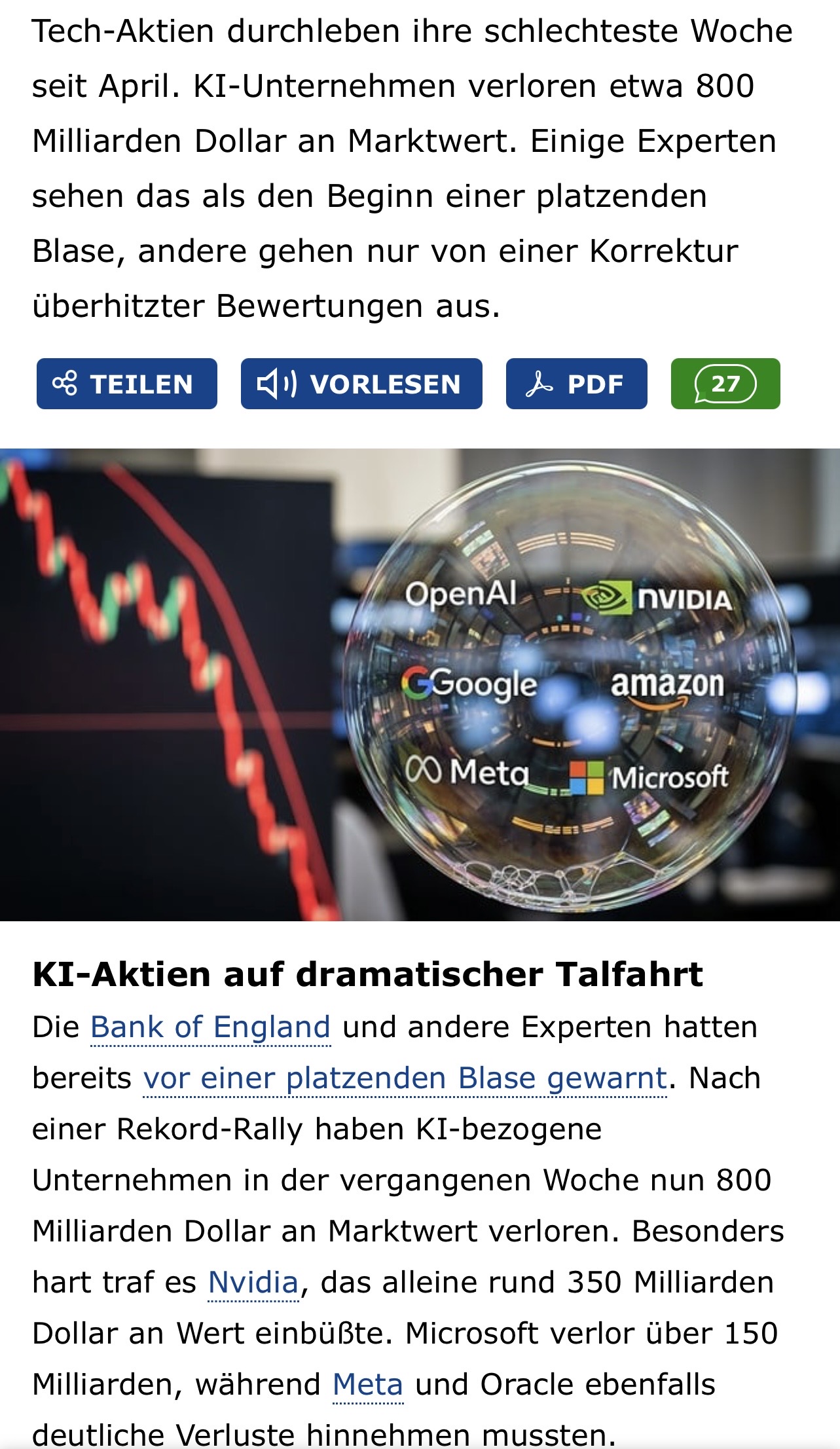Start VORLESEN read-aloud of article
This screenshot has height=1449, width=840.
361,384
